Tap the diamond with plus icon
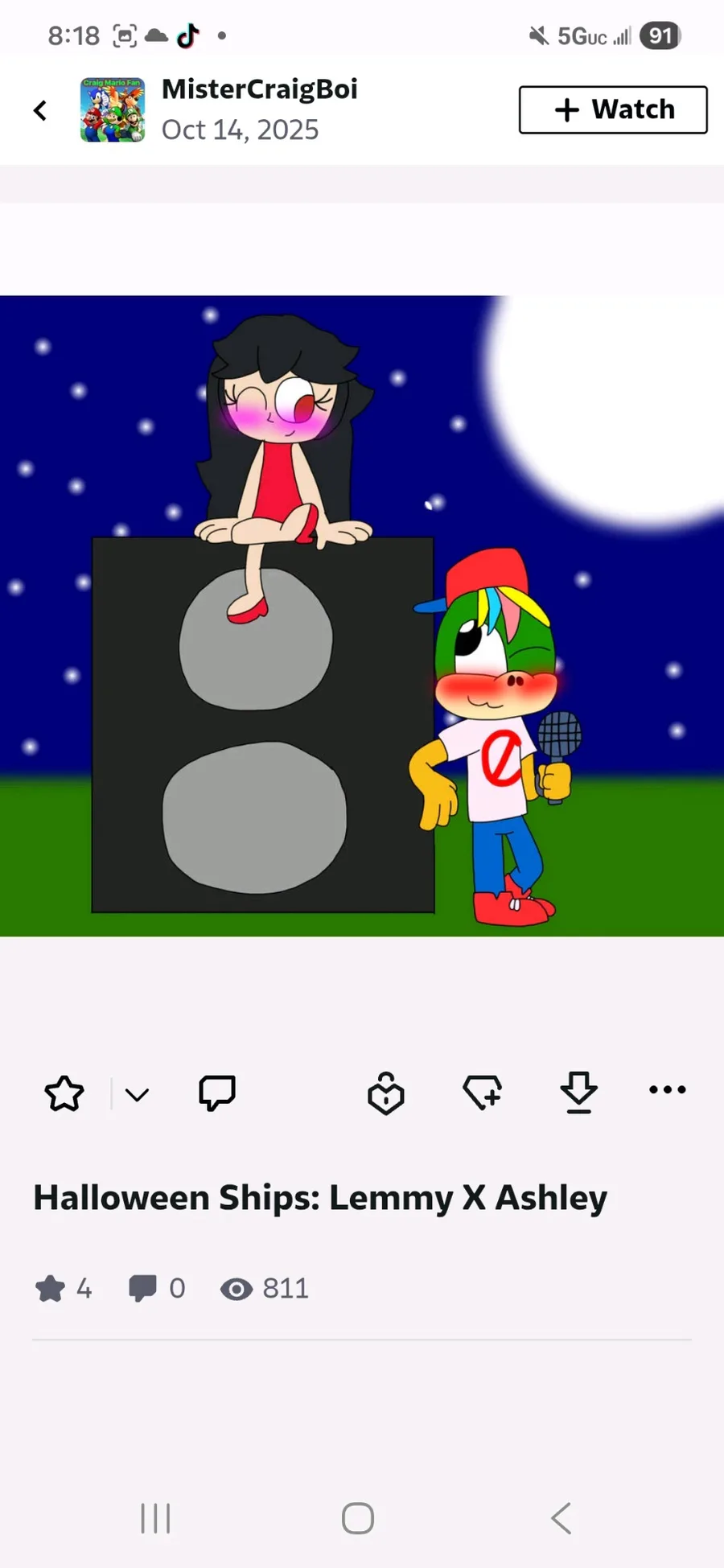This screenshot has height=1568, width=724. point(483,1093)
